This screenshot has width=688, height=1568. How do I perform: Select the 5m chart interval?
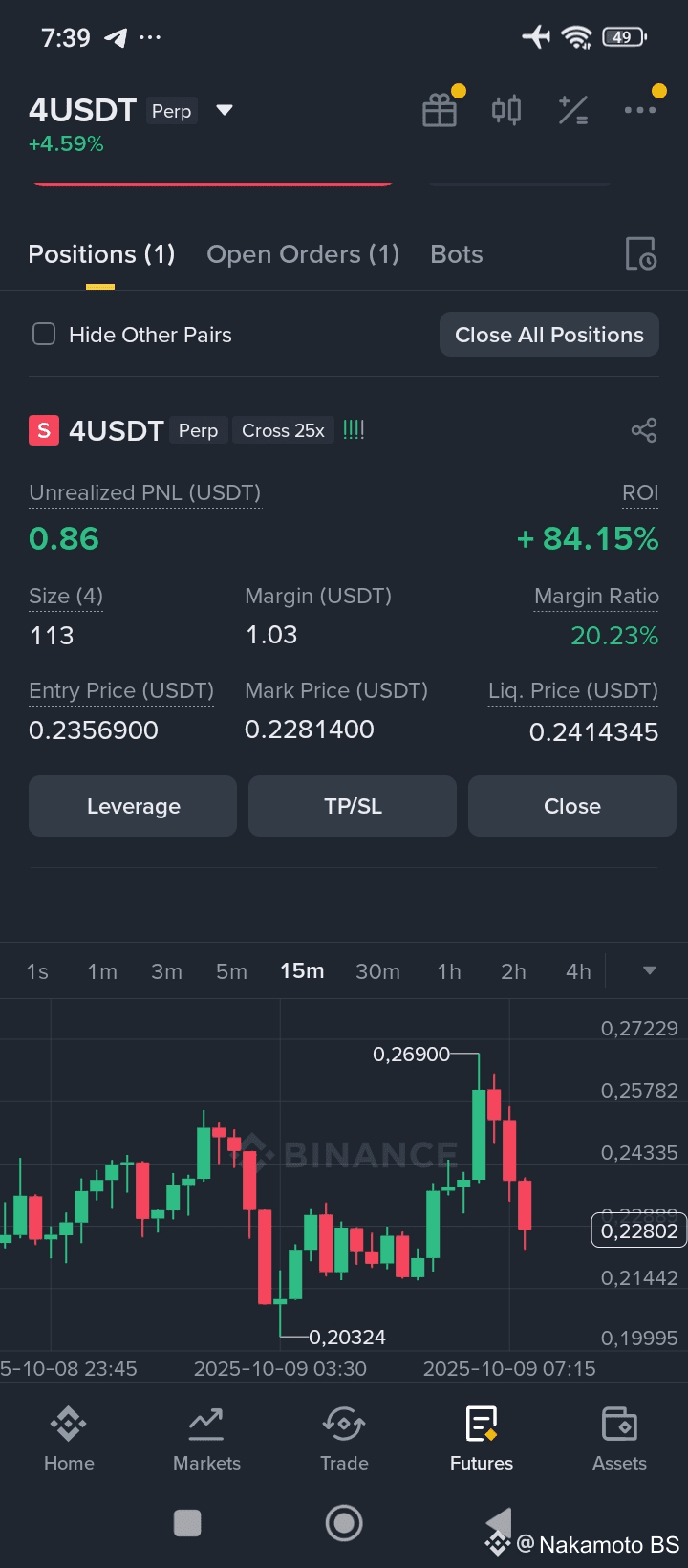[x=231, y=971]
